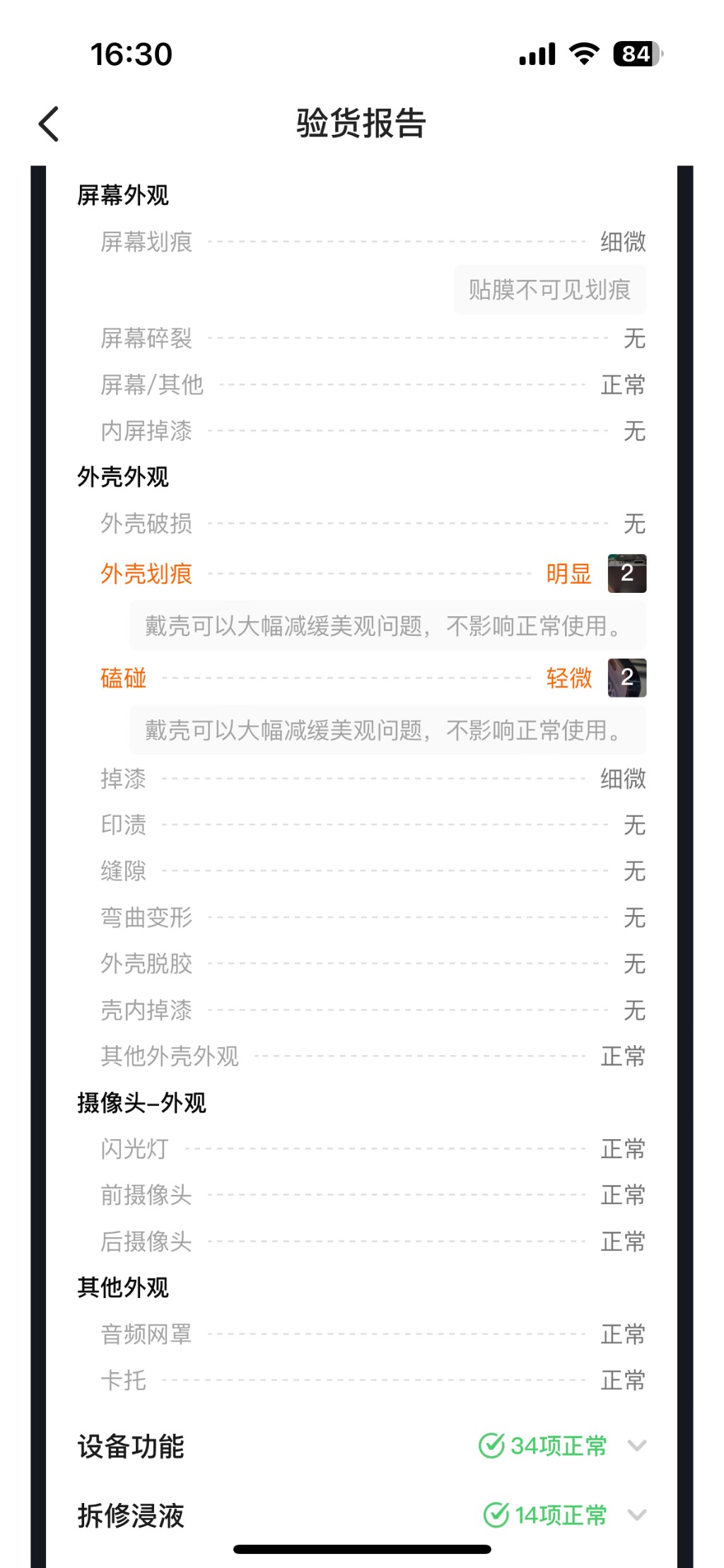Expand the 设备功能 section
724x1568 pixels.
(x=636, y=1446)
